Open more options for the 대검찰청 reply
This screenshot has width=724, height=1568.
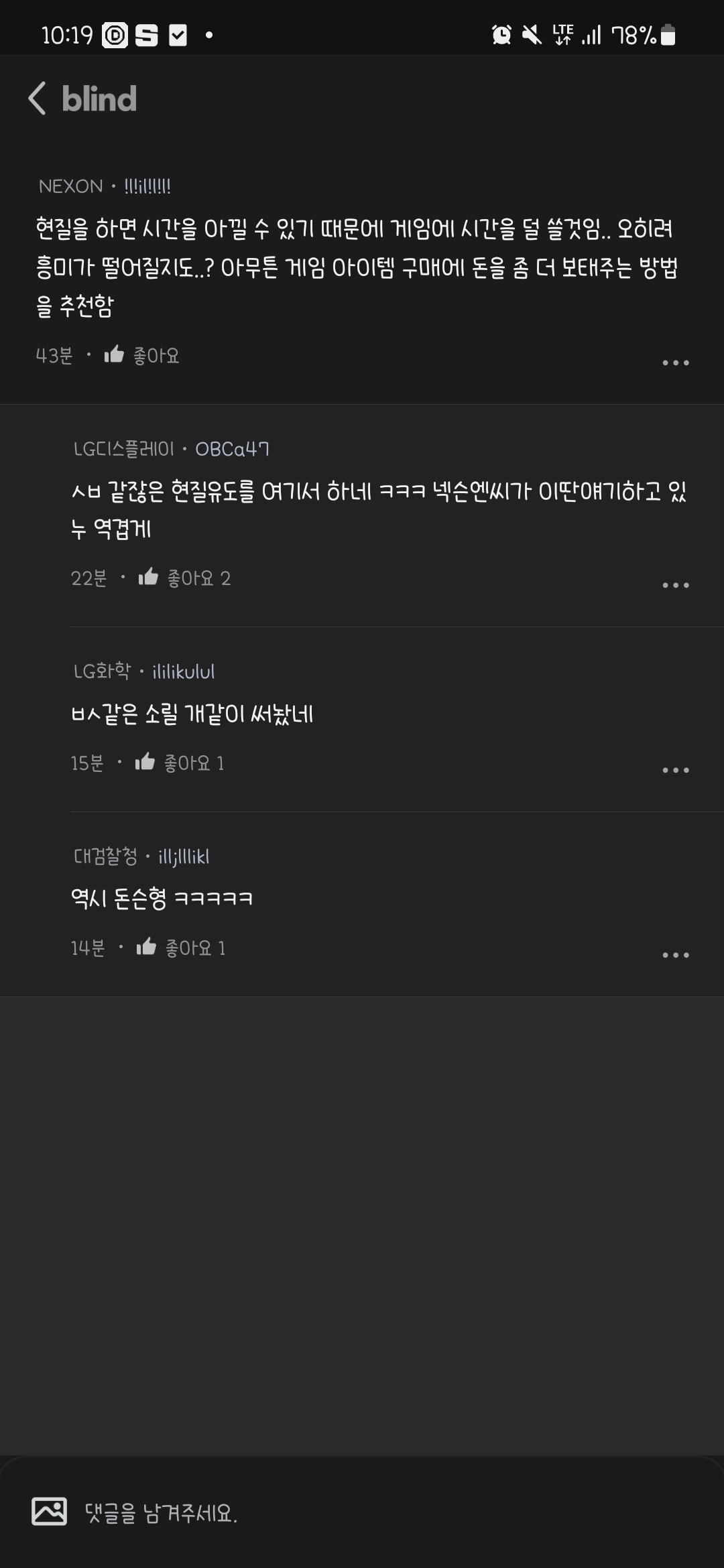(x=675, y=955)
